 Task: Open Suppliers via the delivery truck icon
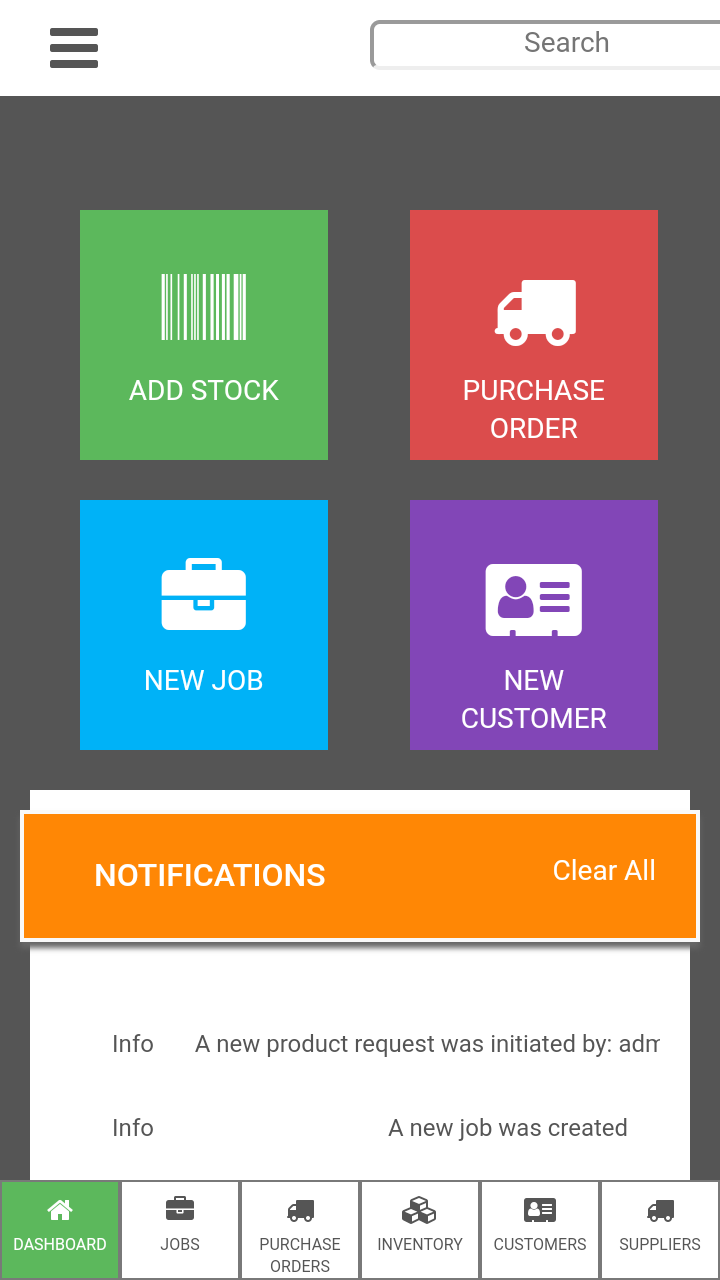click(659, 1209)
